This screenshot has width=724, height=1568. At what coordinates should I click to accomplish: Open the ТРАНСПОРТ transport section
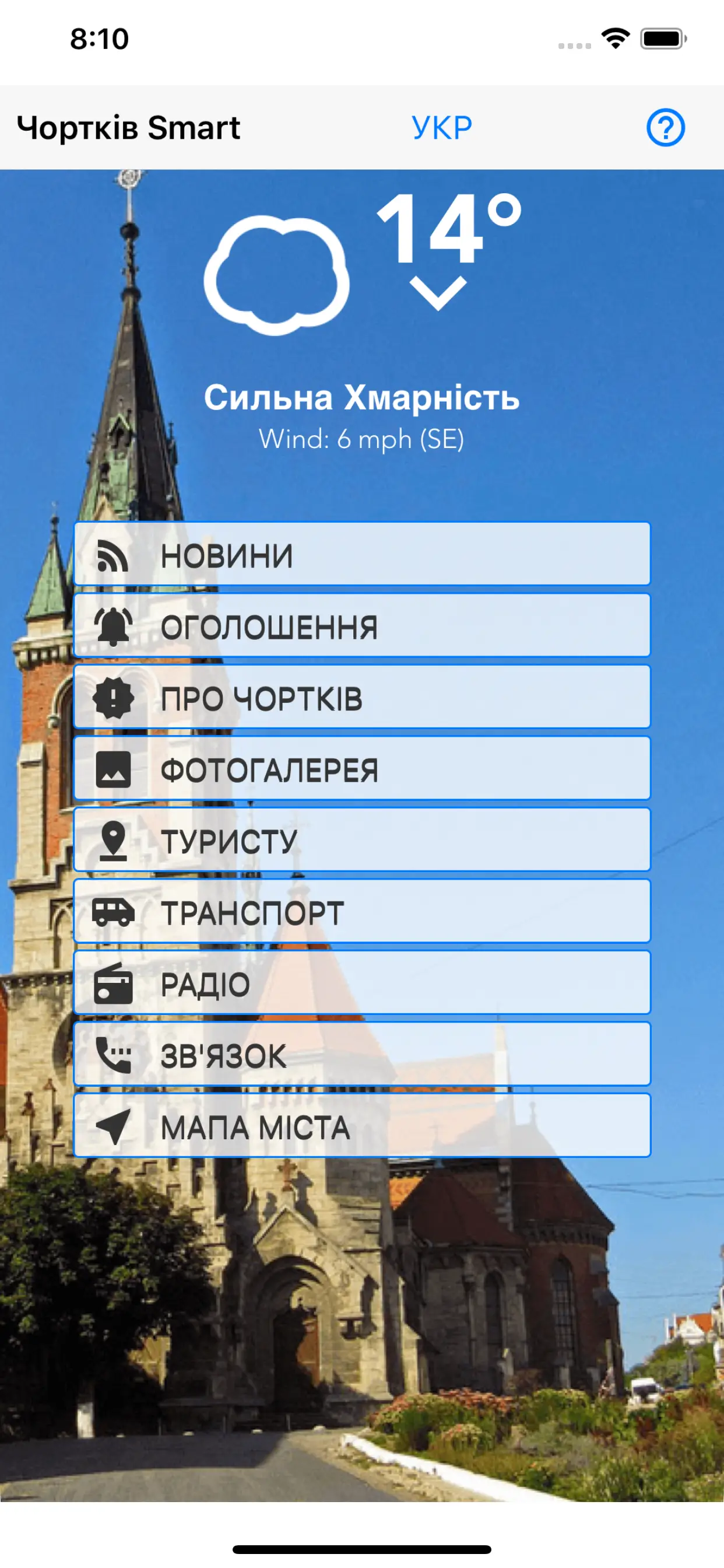(362, 911)
